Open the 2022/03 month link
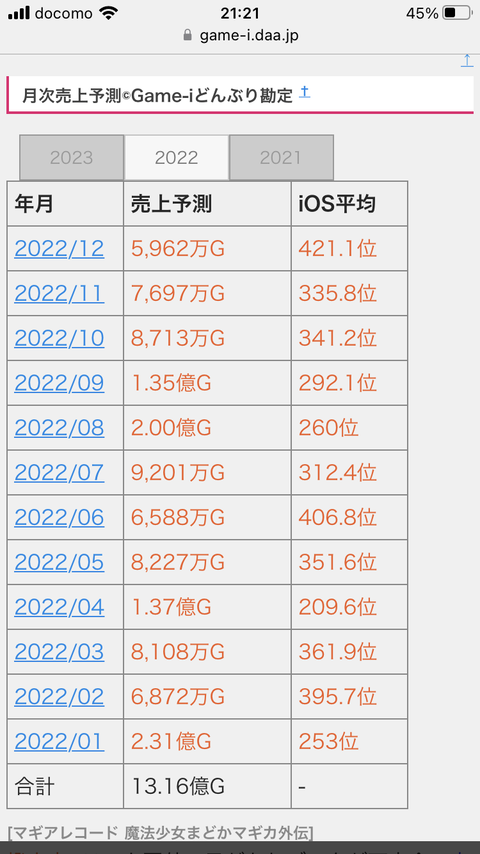This screenshot has width=480, height=854. (x=59, y=651)
